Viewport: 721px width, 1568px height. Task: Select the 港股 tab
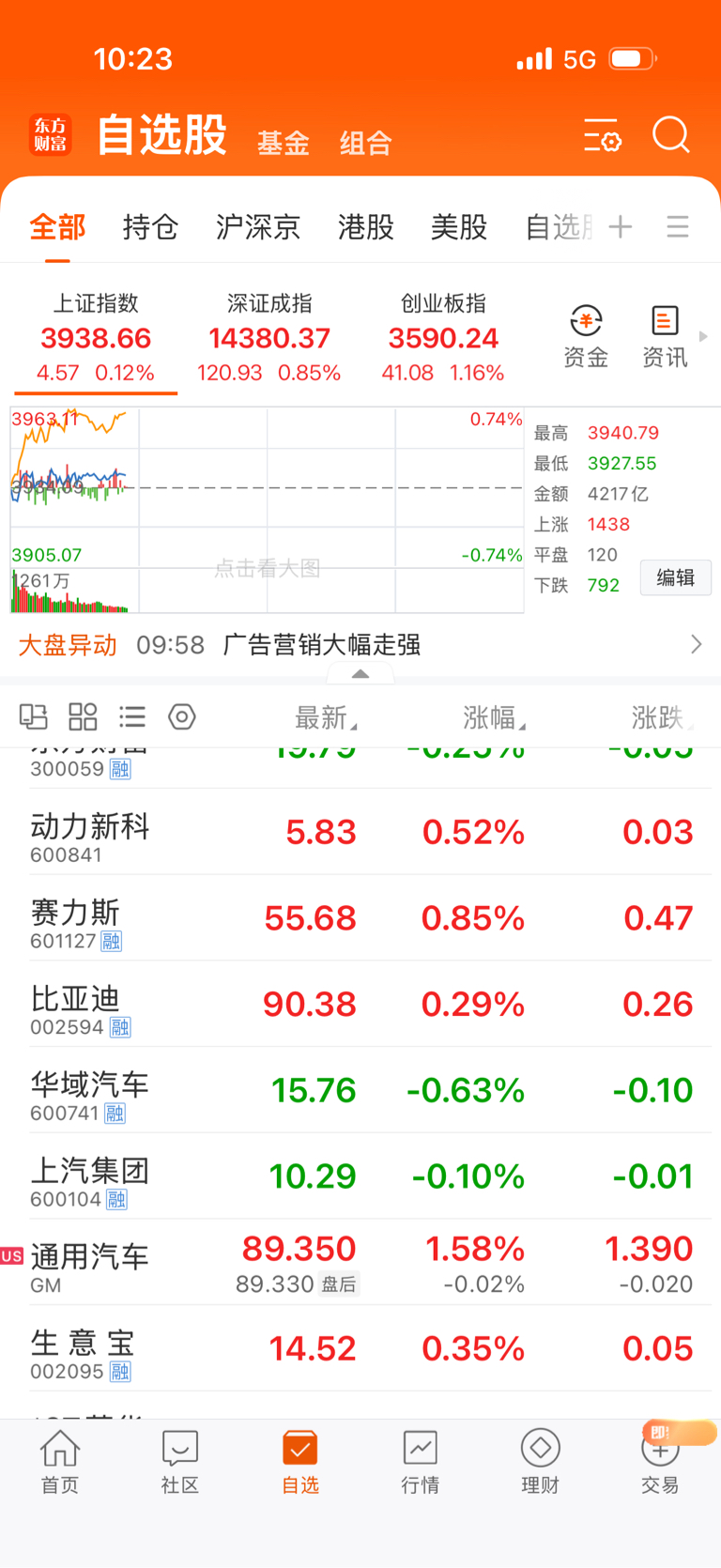click(366, 227)
